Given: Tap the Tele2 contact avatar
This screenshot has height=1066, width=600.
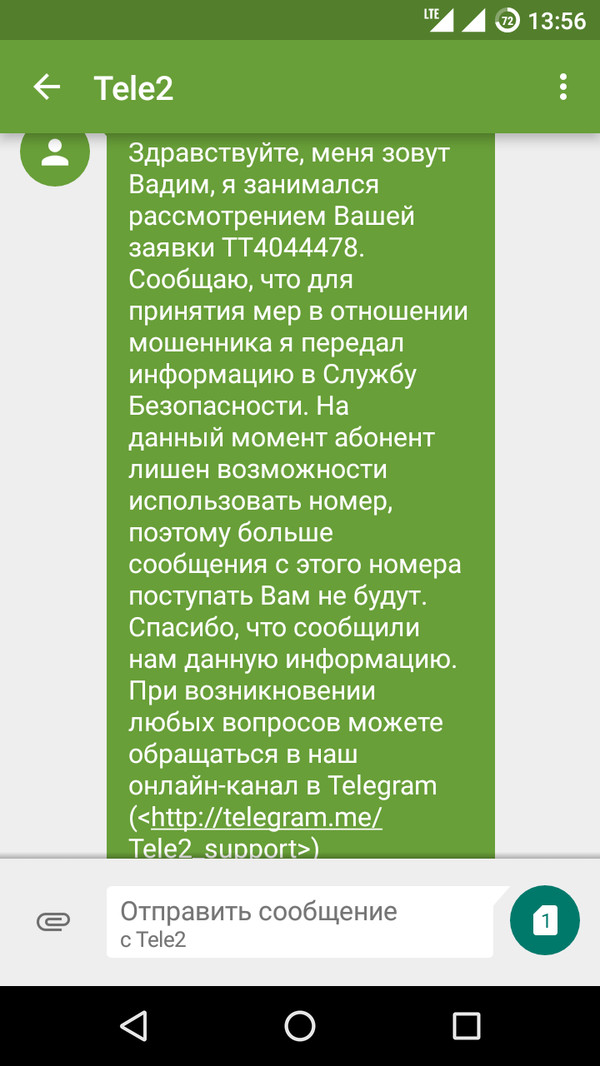Looking at the screenshot, I should (x=55, y=153).
